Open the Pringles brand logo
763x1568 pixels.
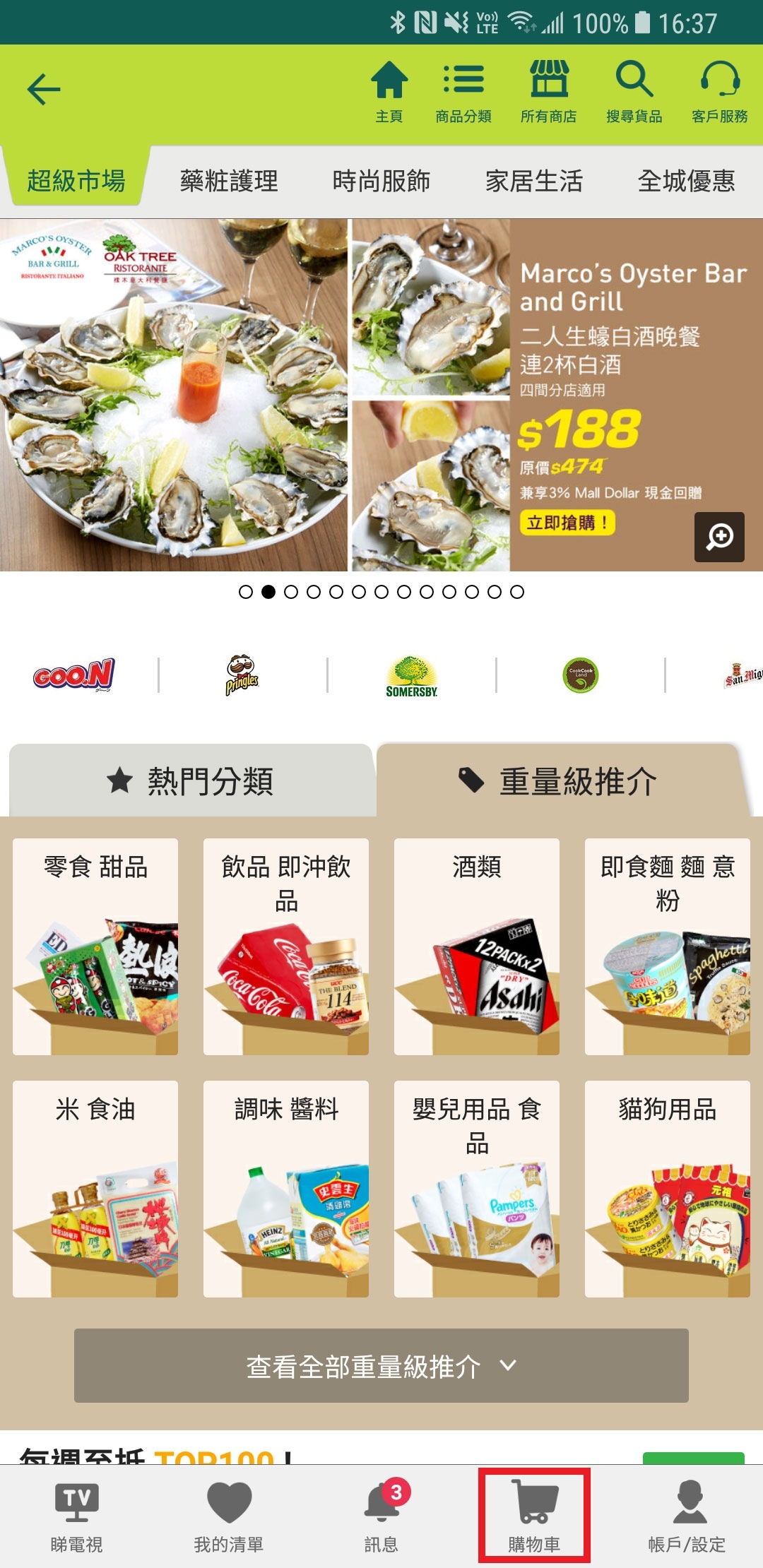pos(242,675)
